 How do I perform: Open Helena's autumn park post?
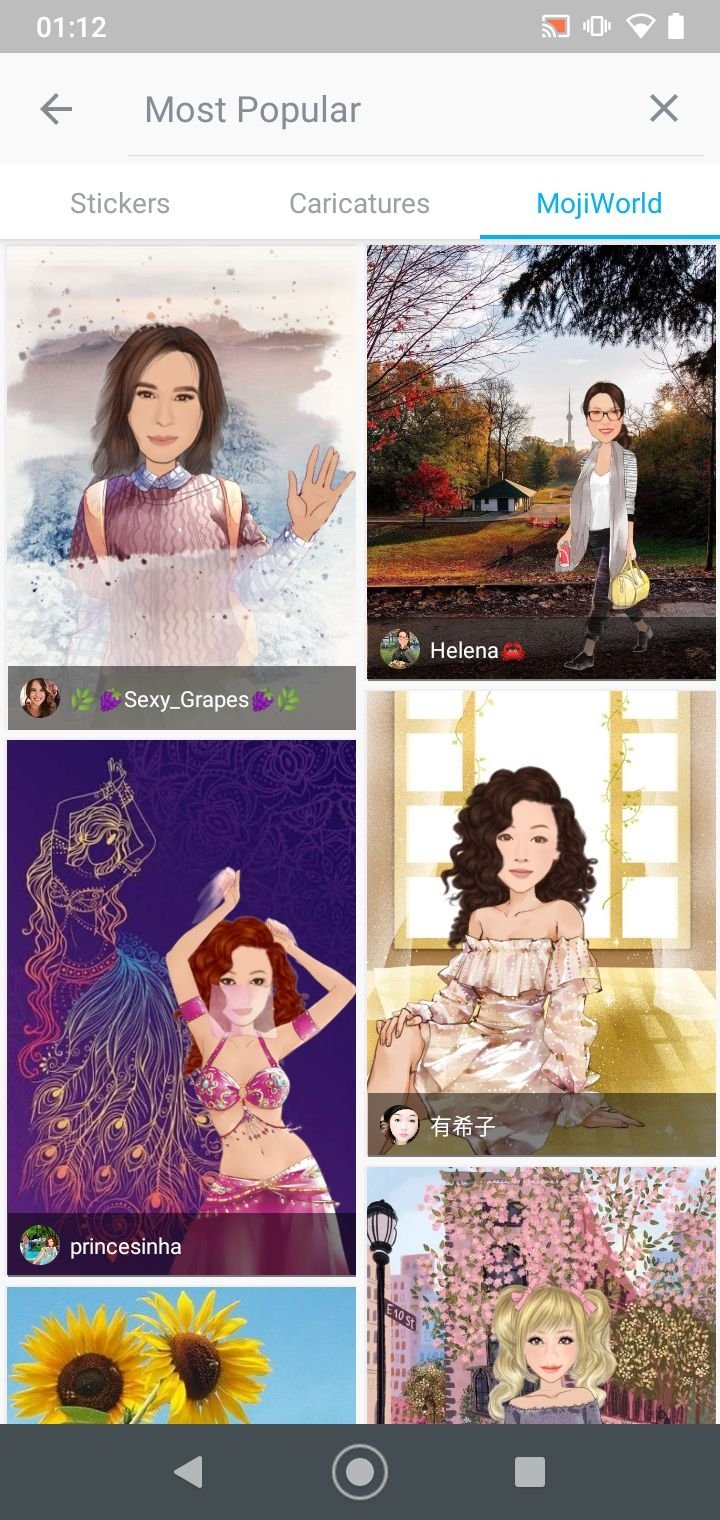point(541,462)
